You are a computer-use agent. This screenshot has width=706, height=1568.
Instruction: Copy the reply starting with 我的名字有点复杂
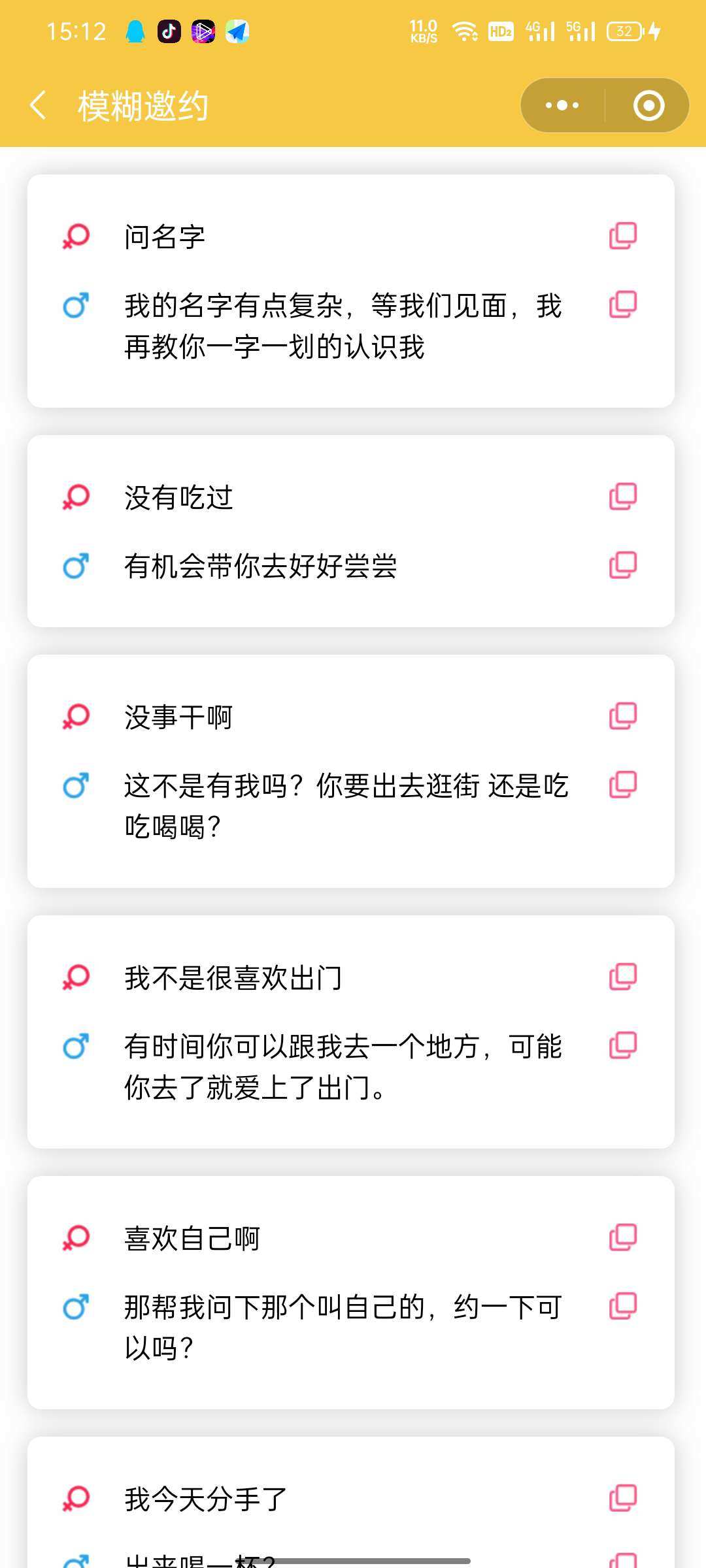(623, 304)
